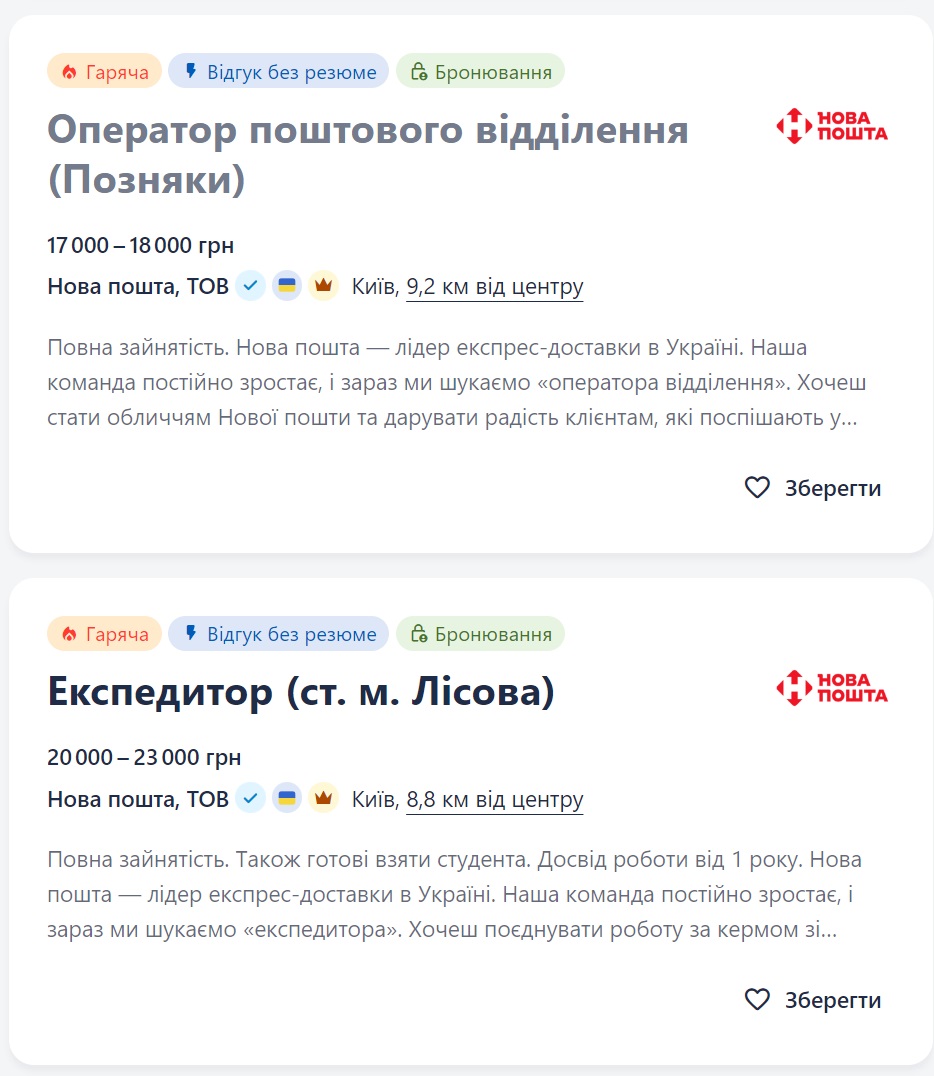
Task: Select the Ukrainian flag icon on first vacancy
Action: pyautogui.click(x=287, y=285)
